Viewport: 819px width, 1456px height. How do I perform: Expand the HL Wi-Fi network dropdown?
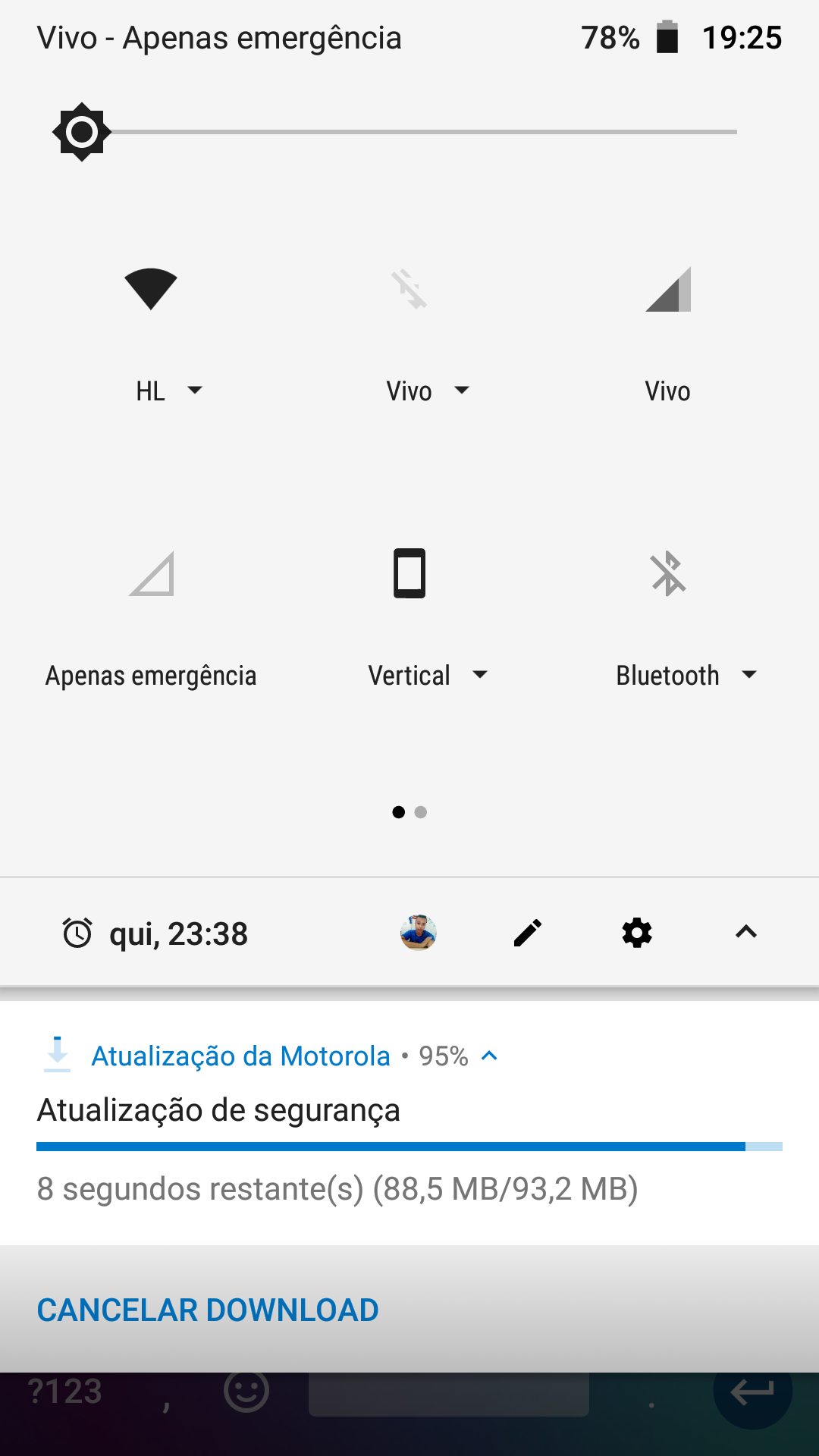(195, 391)
